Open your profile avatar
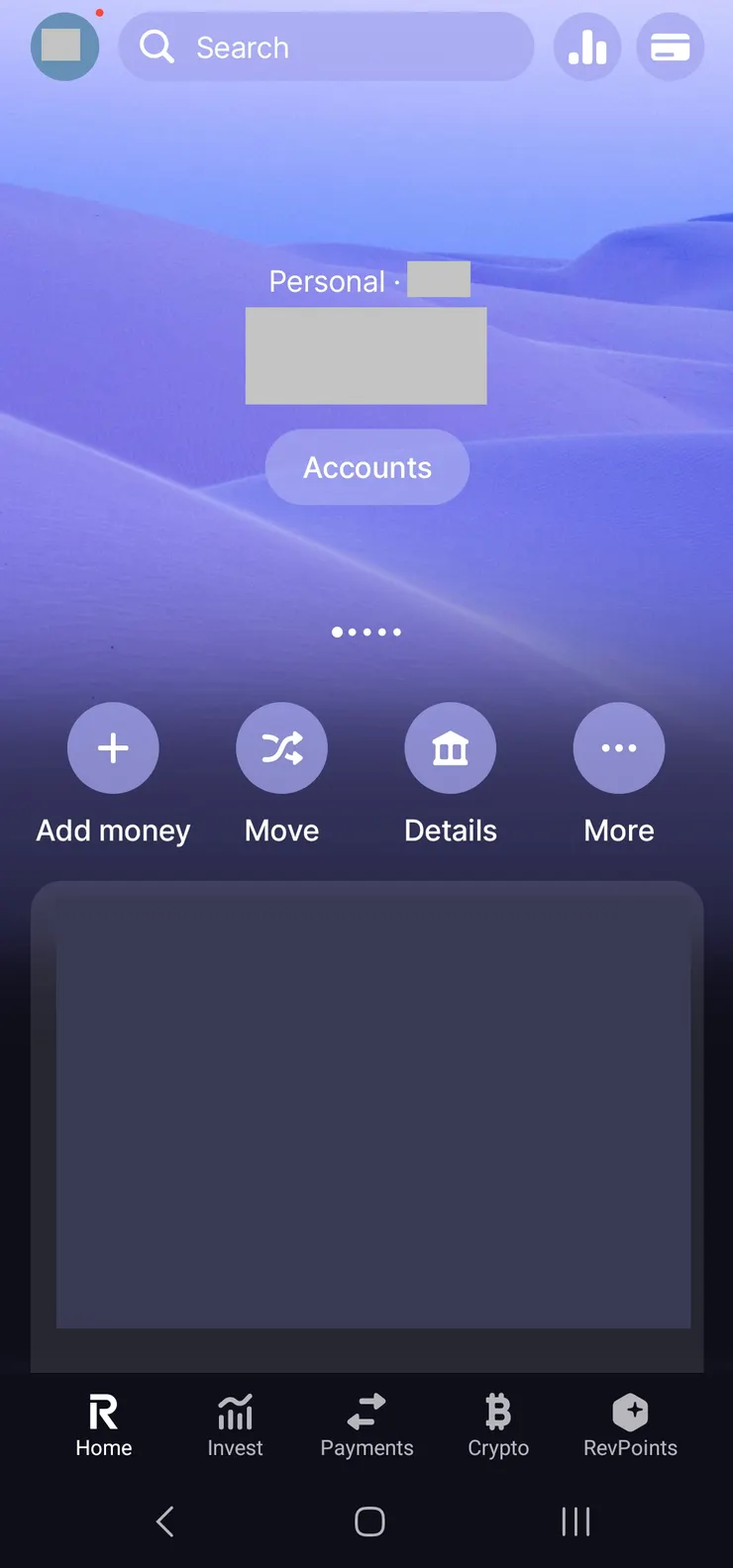Image resolution: width=733 pixels, height=1568 pixels. pos(65,47)
